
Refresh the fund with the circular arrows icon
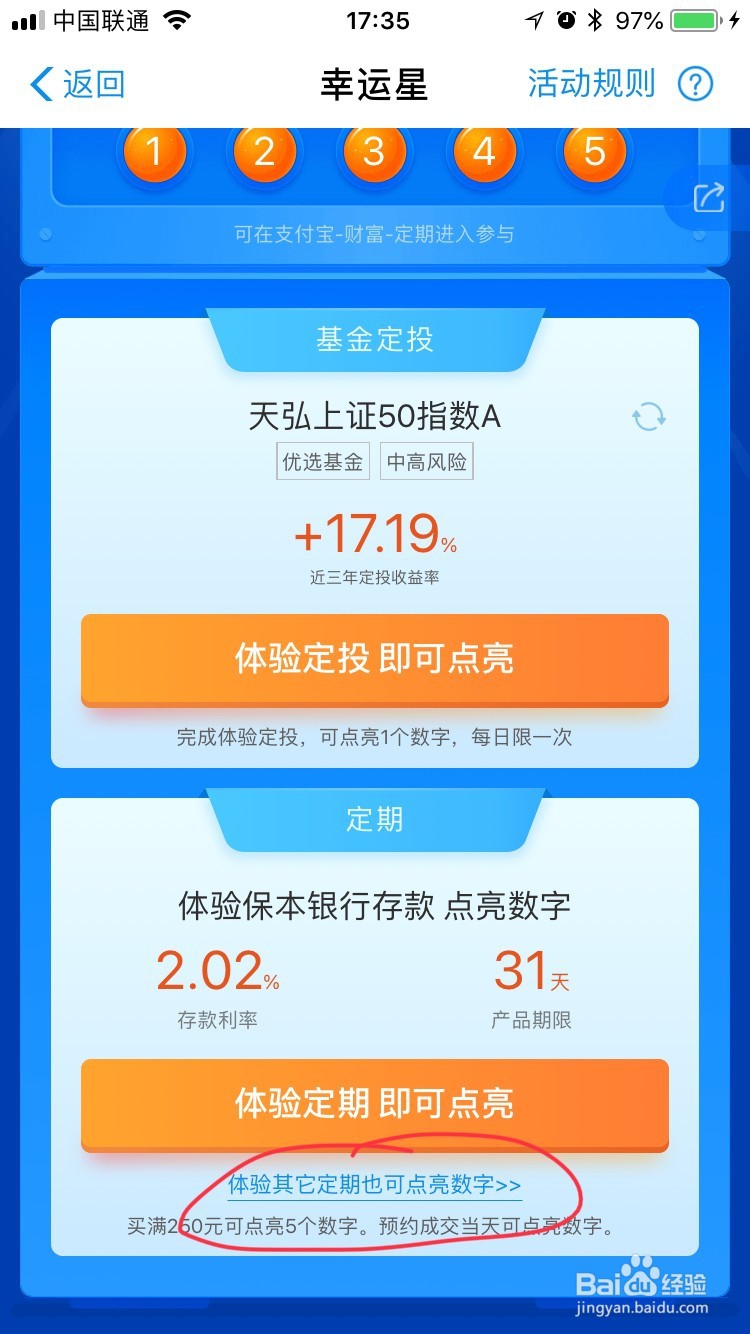648,416
